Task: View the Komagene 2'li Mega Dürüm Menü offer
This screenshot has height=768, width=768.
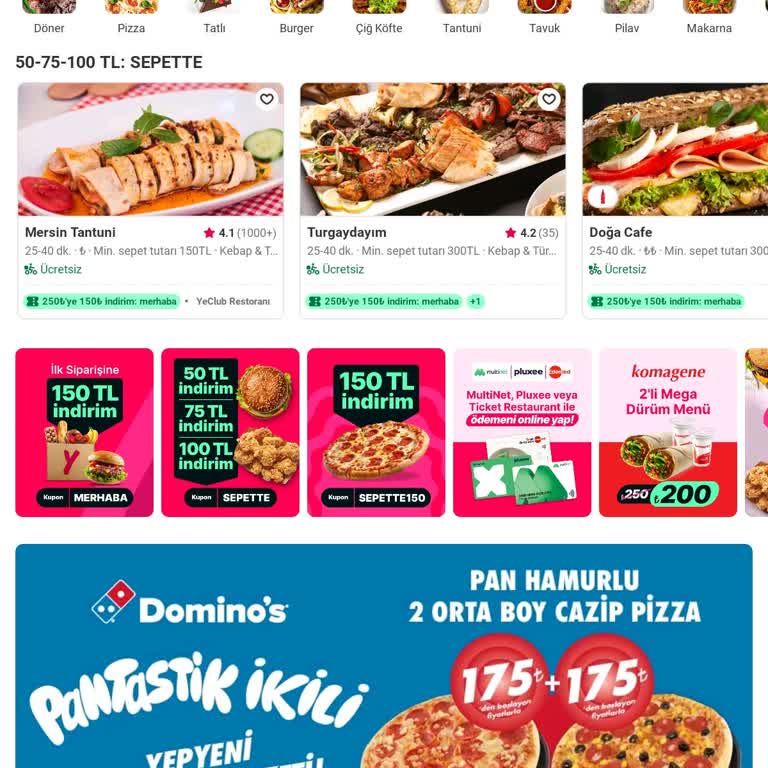Action: (668, 432)
